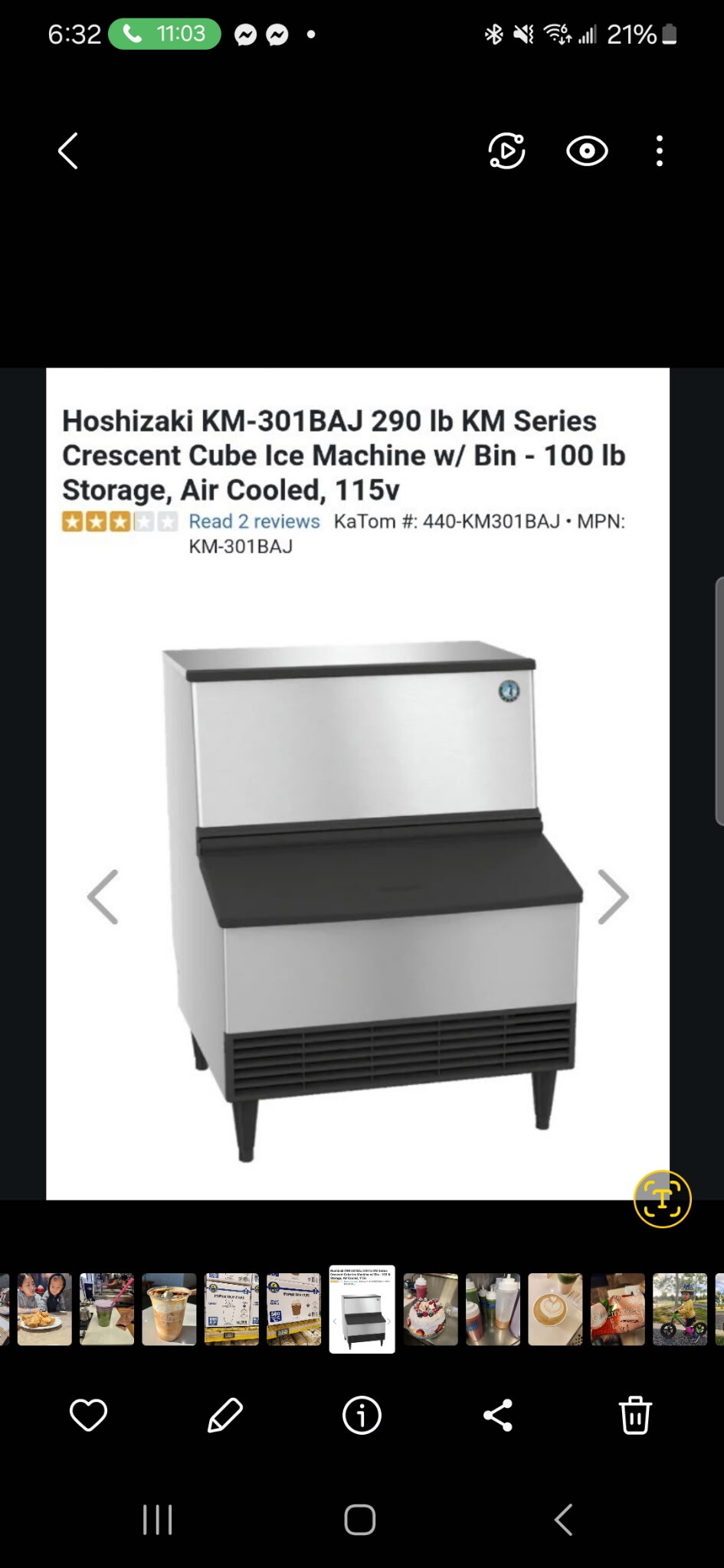Tap the play-remaster icon in top bar

(506, 151)
